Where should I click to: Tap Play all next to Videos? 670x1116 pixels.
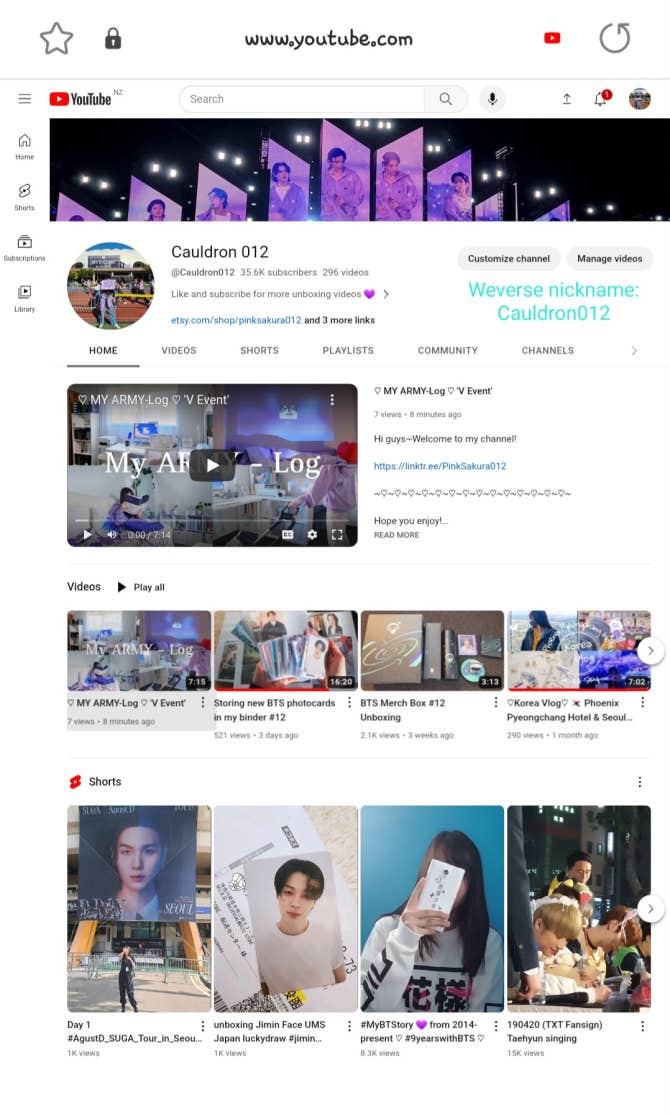pyautogui.click(x=141, y=587)
